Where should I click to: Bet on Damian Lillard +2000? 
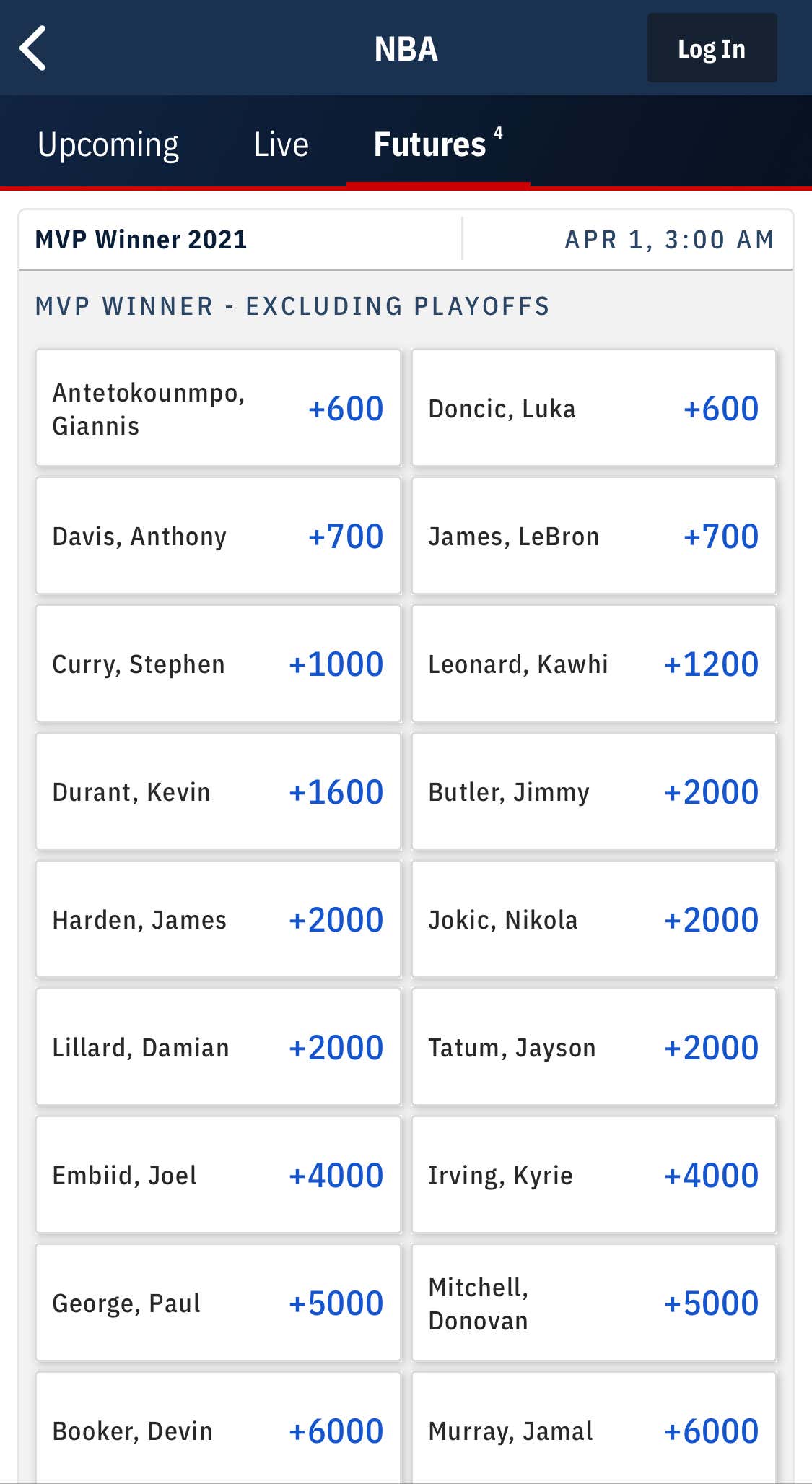click(218, 1048)
